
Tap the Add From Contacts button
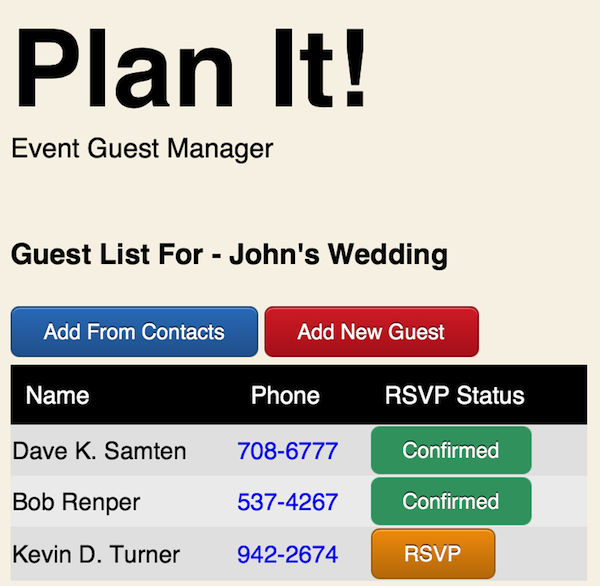(134, 332)
